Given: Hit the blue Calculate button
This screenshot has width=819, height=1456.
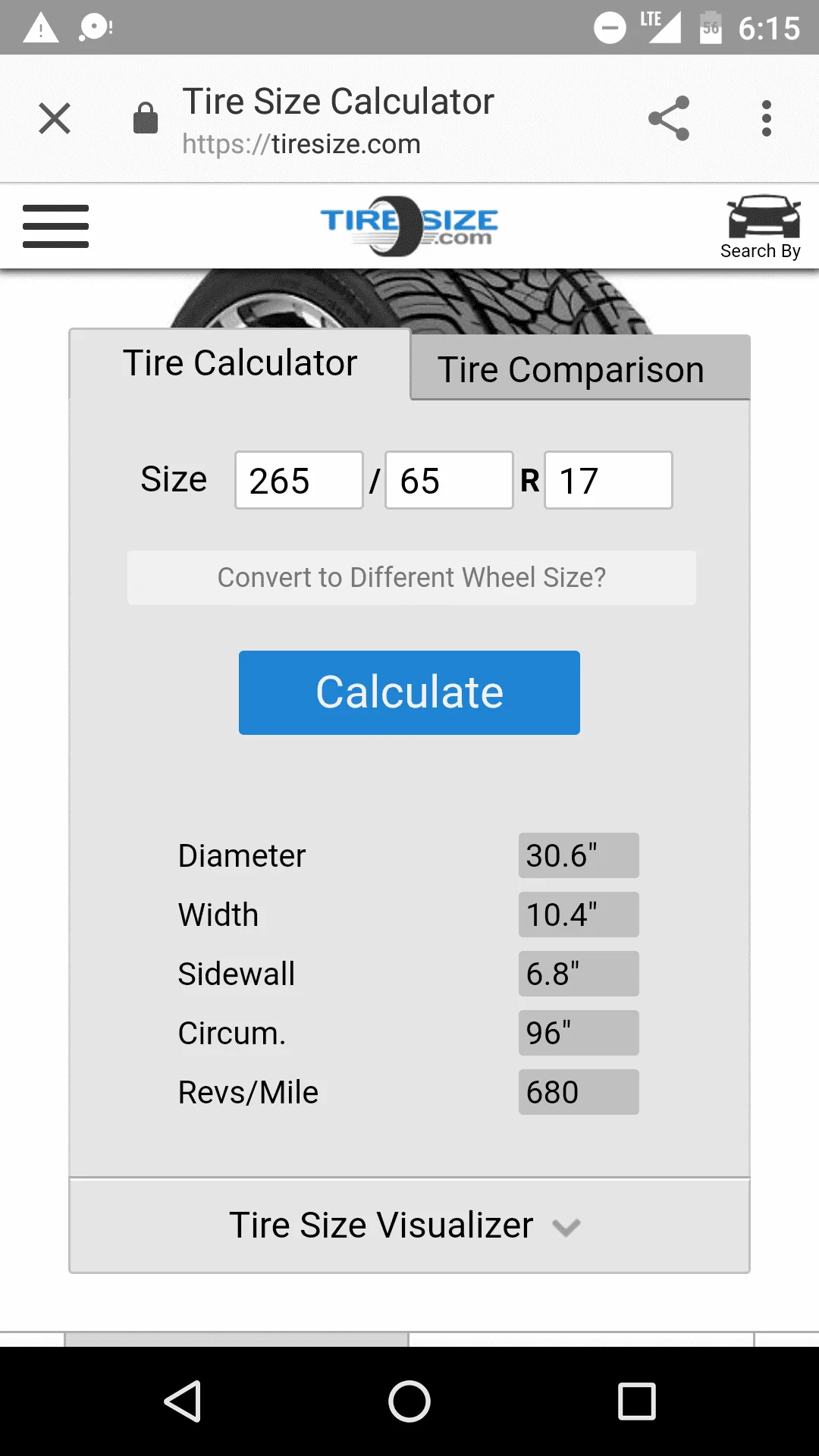Looking at the screenshot, I should click(409, 692).
